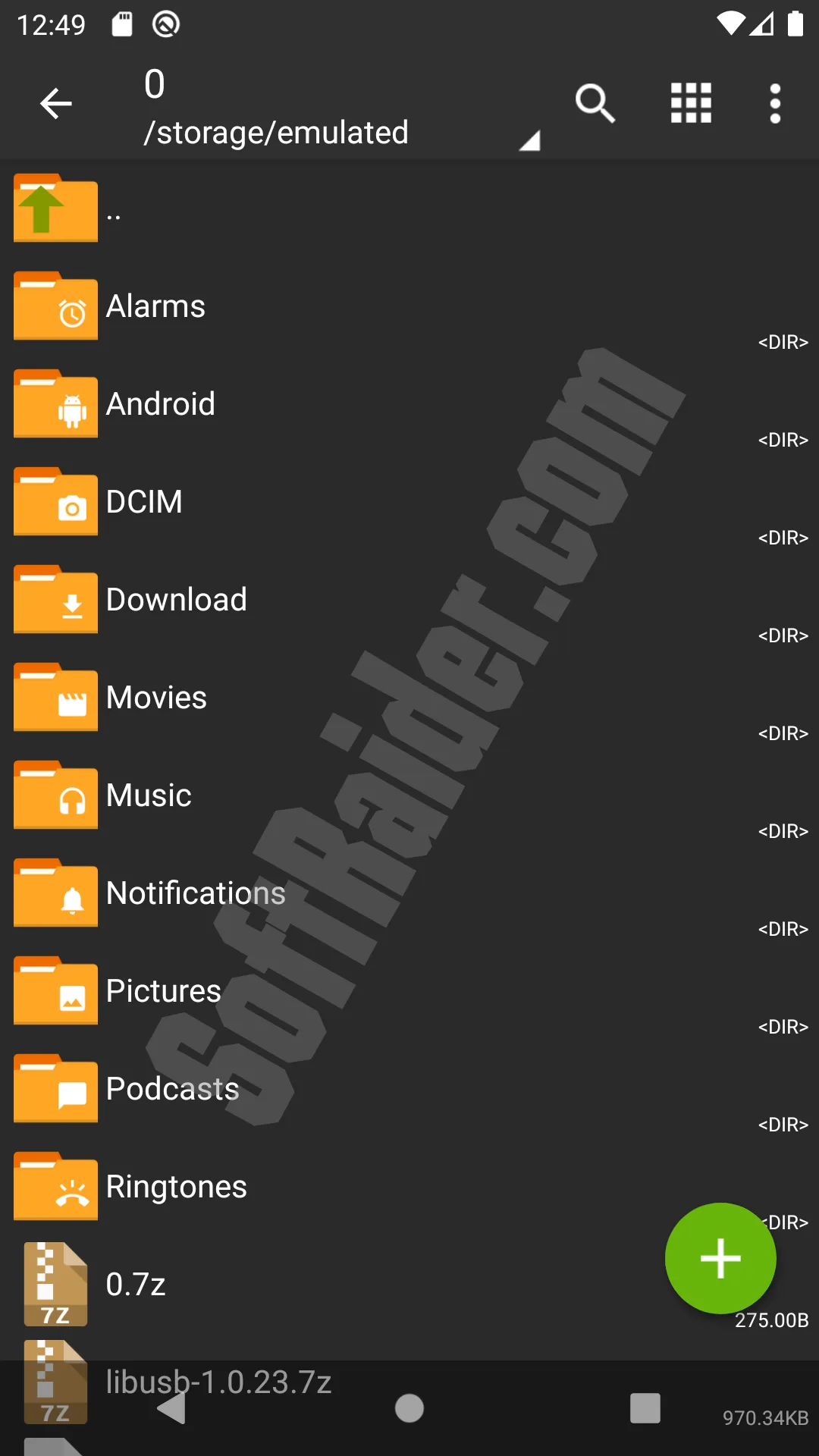Open the Movies folder
This screenshot has width=819, height=1456.
click(156, 698)
